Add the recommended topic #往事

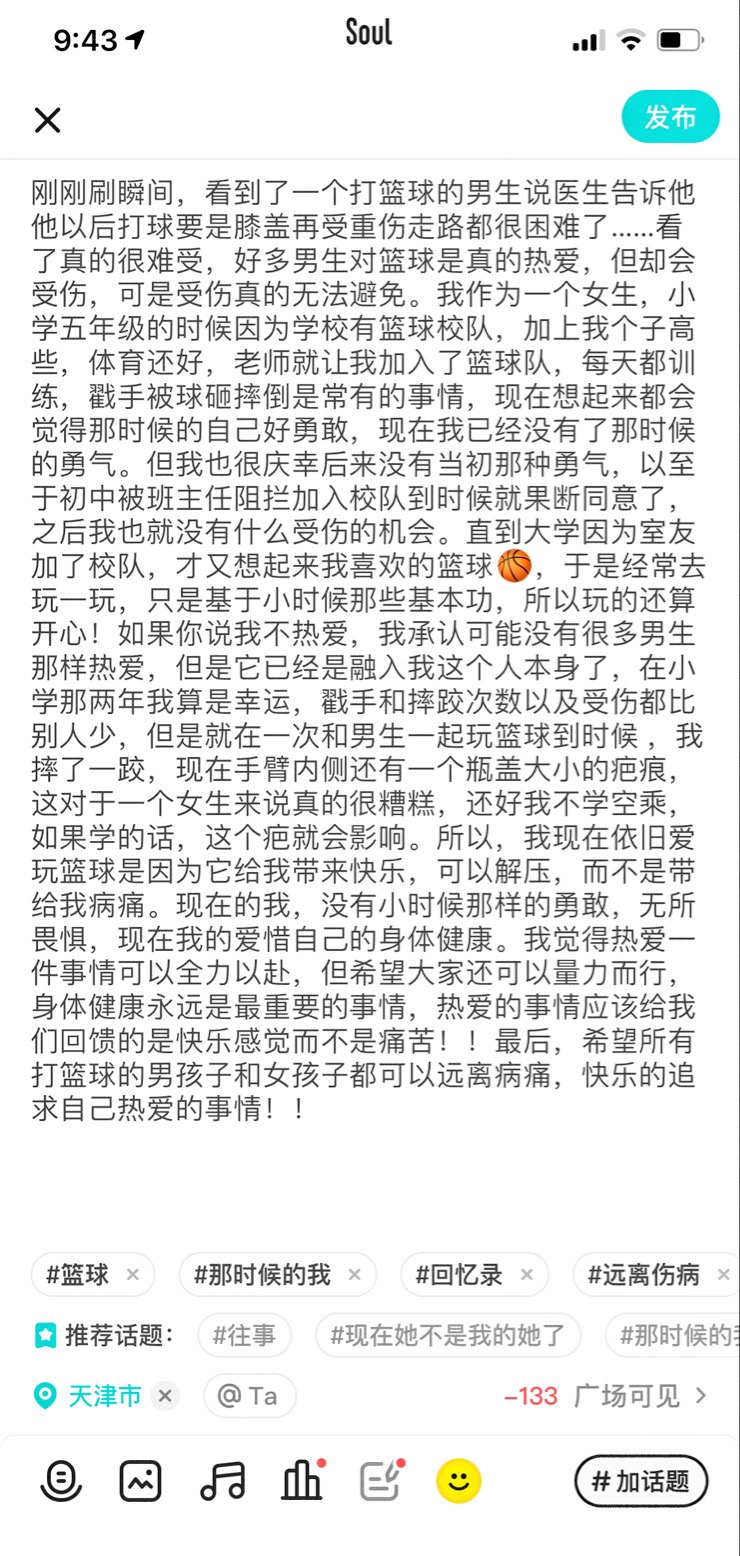(244, 1335)
